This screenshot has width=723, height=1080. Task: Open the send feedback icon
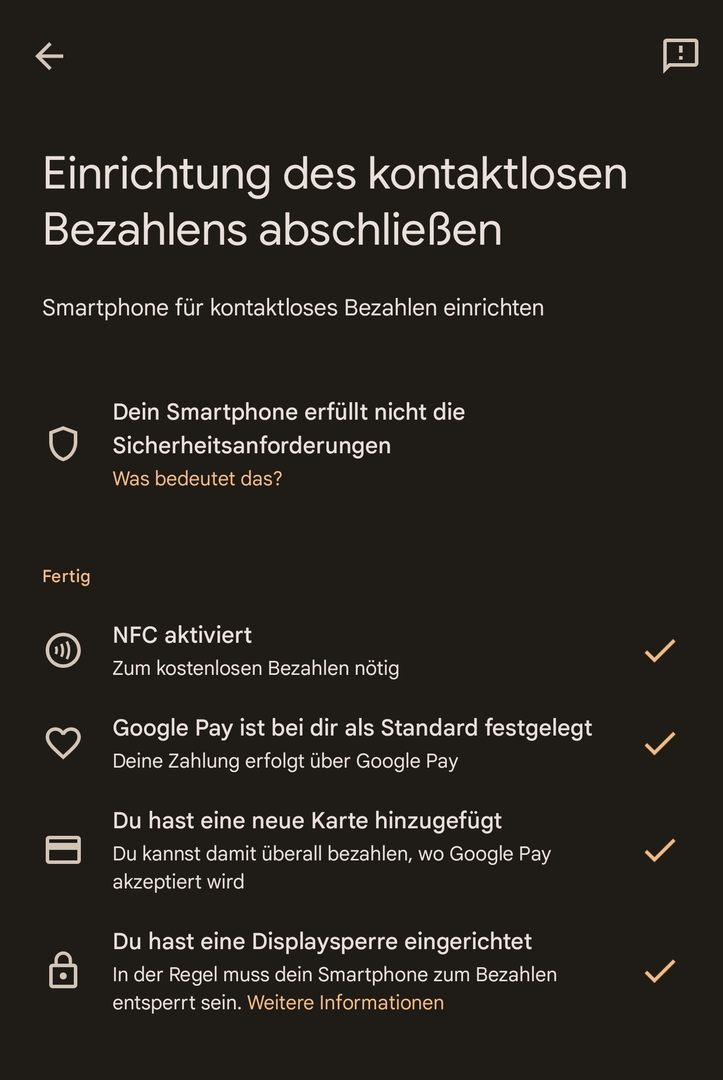coord(680,56)
